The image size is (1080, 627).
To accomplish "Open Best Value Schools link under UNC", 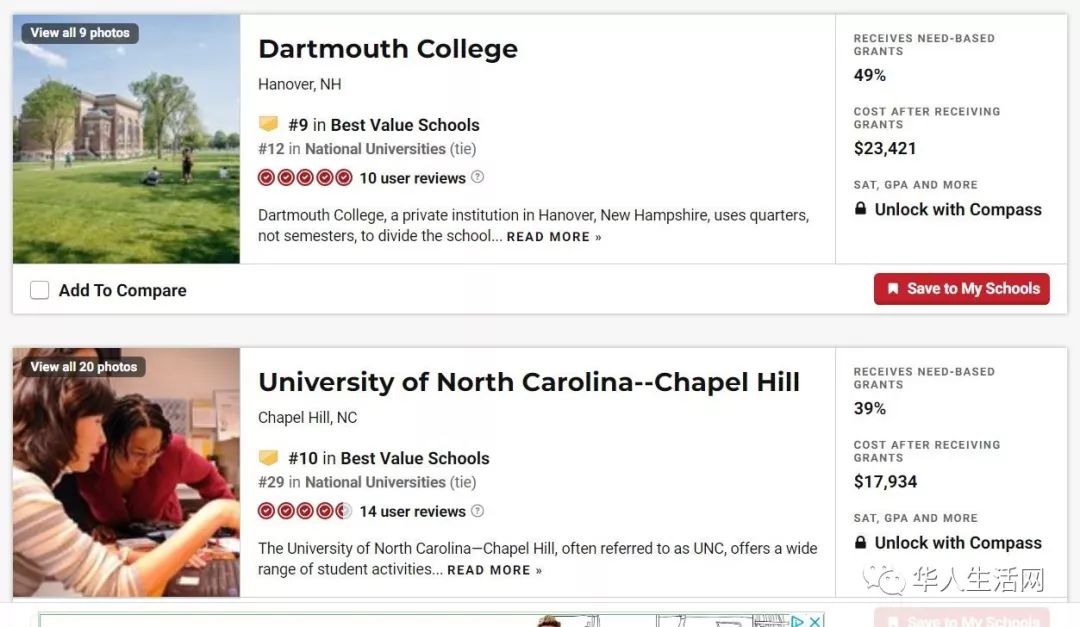I will pos(414,458).
